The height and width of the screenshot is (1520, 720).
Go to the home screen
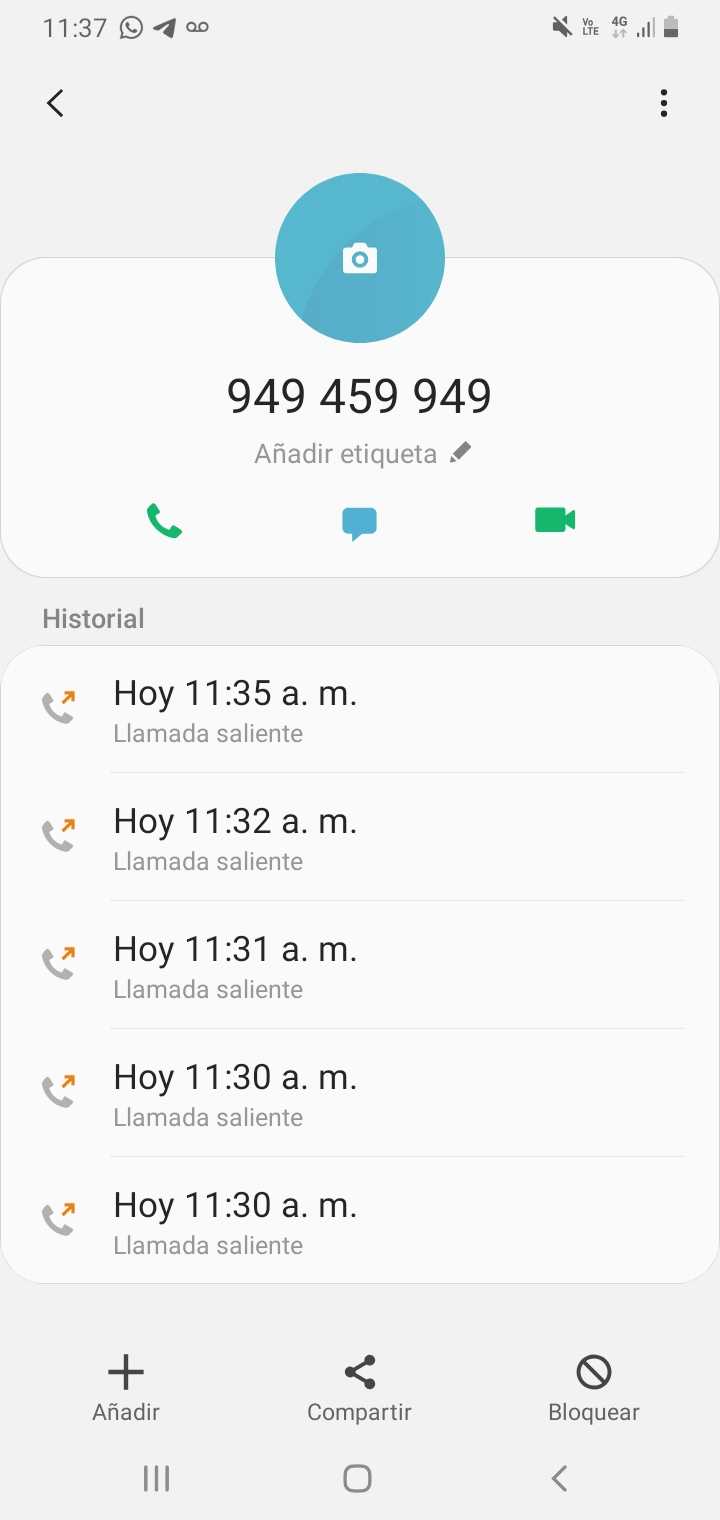pos(357,1478)
